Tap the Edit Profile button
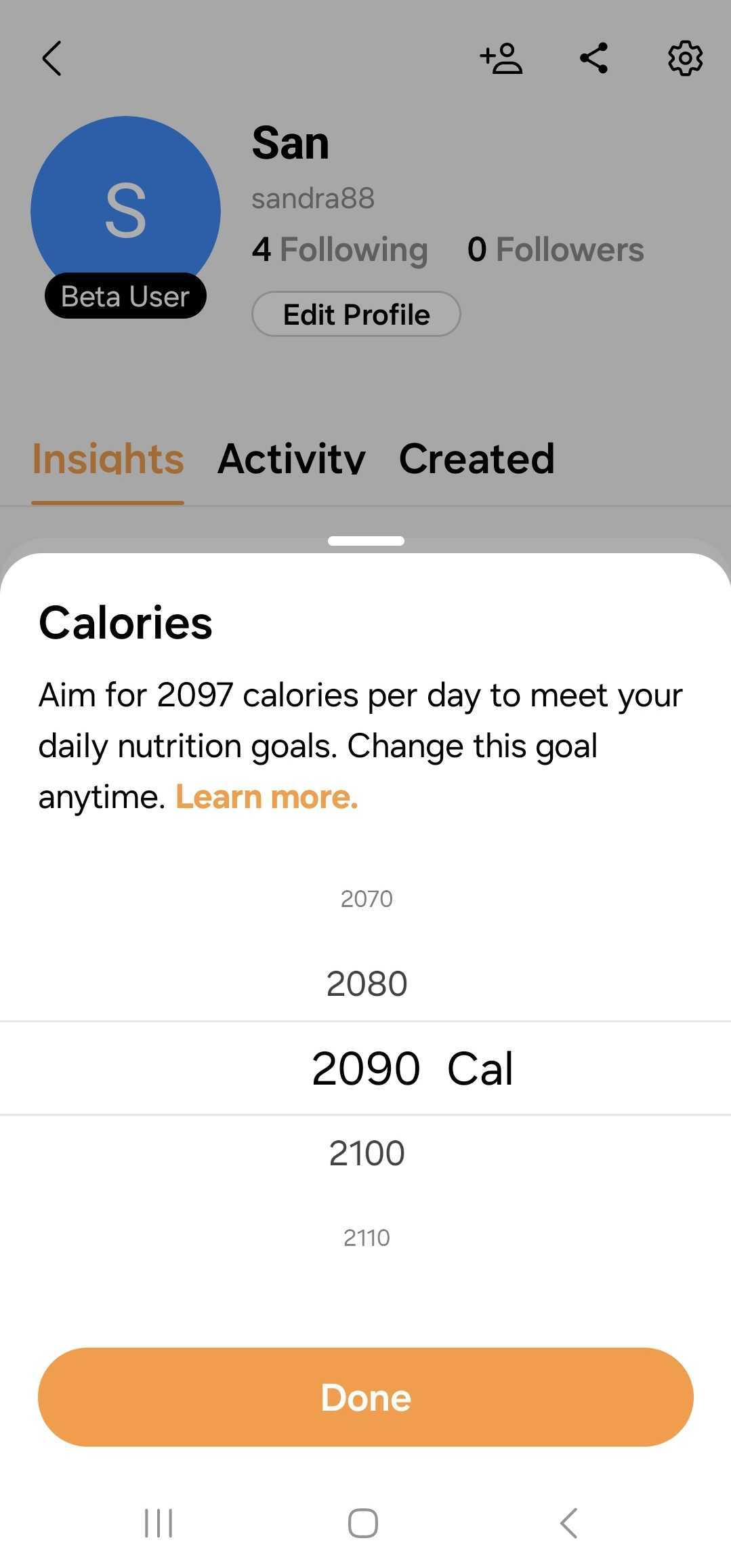The height and width of the screenshot is (1568, 731). pos(356,314)
